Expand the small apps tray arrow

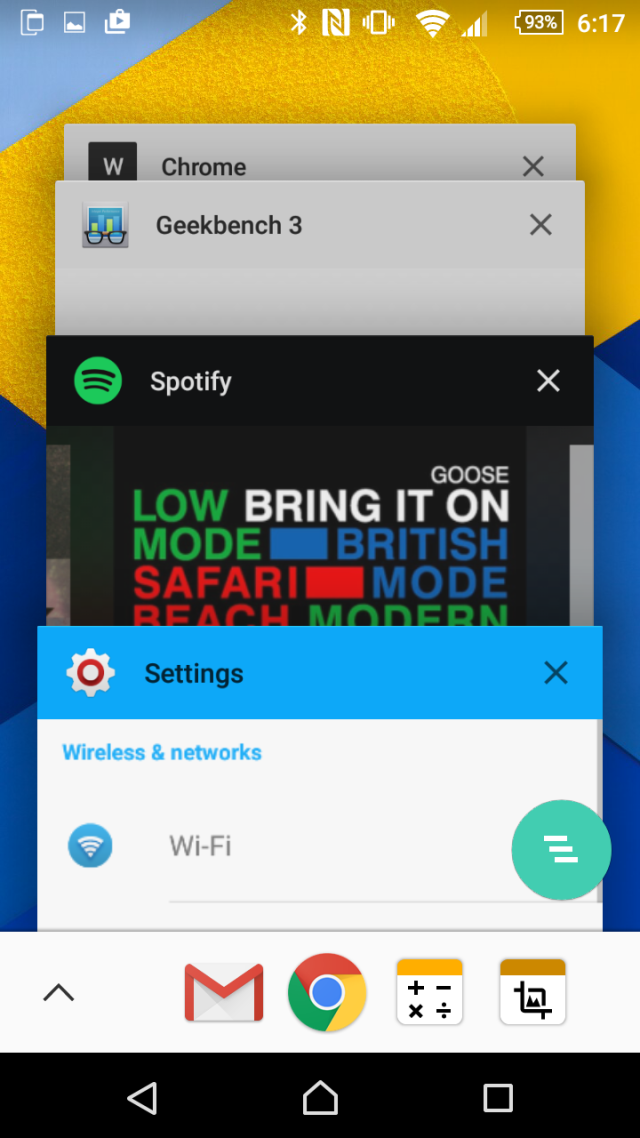click(59, 992)
